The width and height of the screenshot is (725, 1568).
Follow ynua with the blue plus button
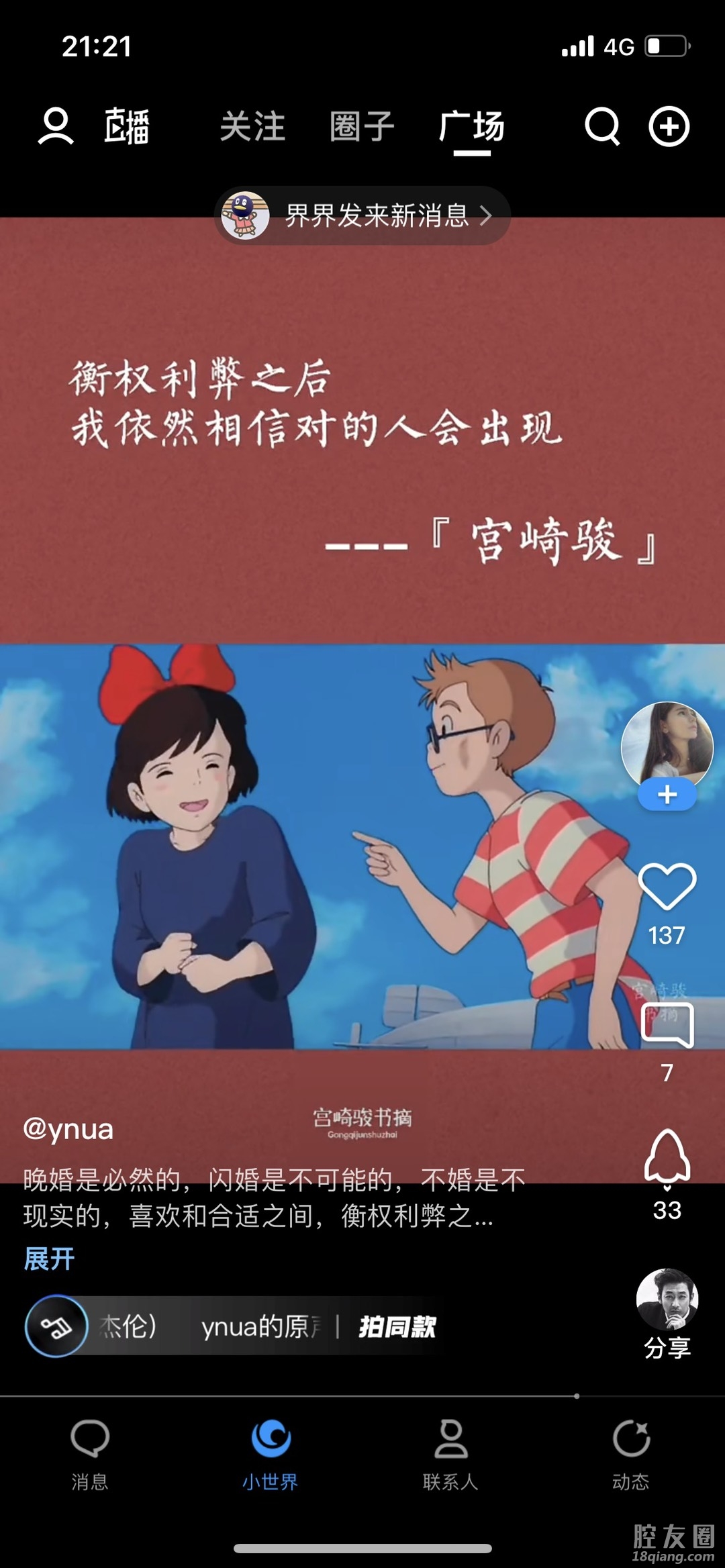pos(667,795)
